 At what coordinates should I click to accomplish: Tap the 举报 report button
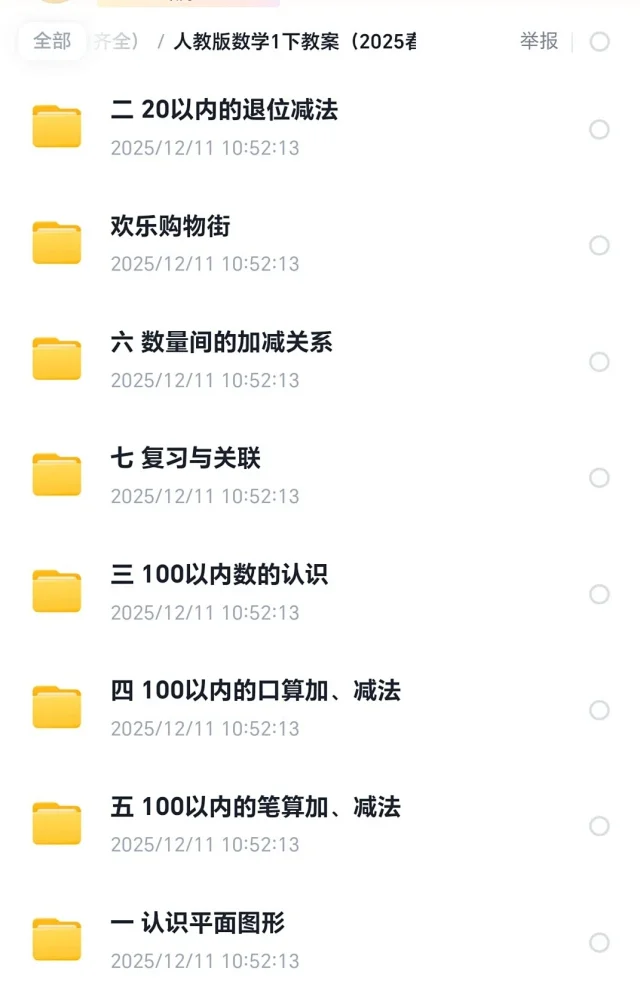point(538,41)
